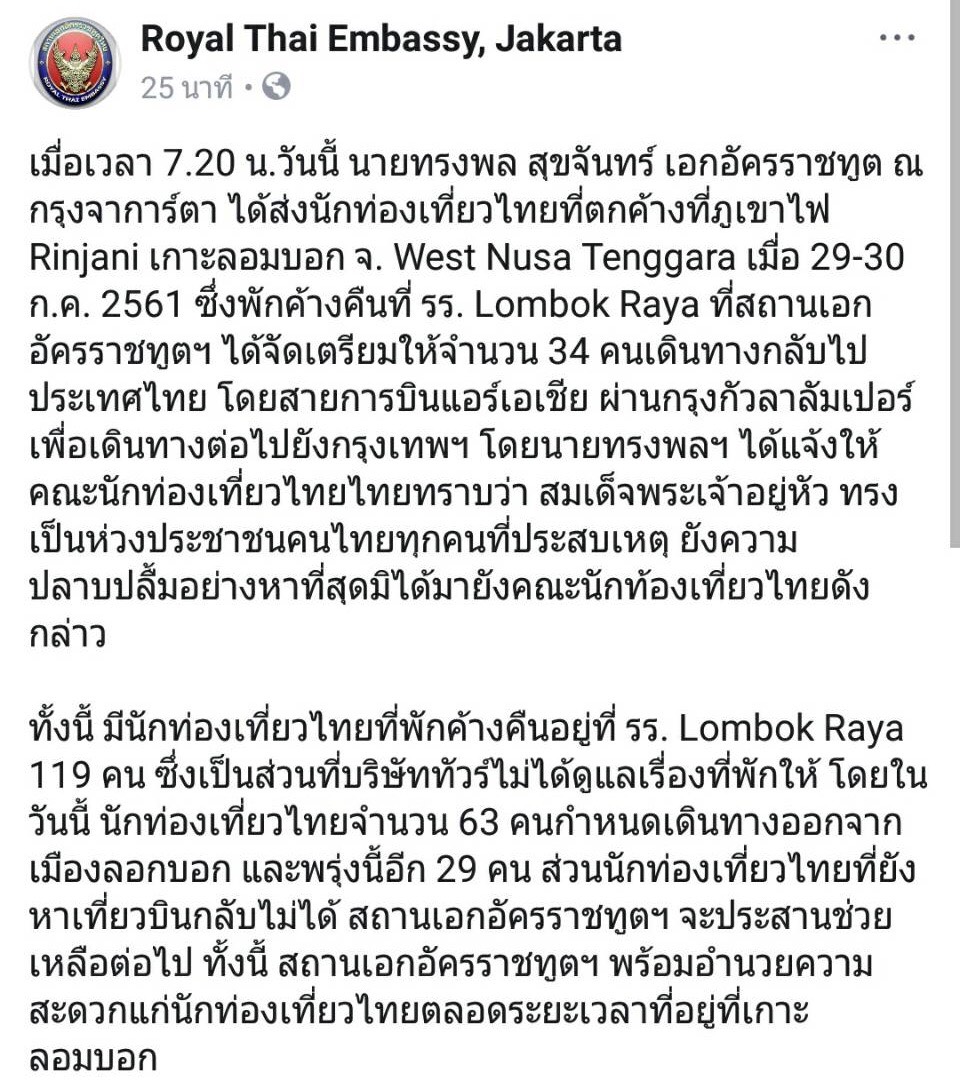
Task: Open the 25 นาที post timestamp
Action: coord(187,88)
